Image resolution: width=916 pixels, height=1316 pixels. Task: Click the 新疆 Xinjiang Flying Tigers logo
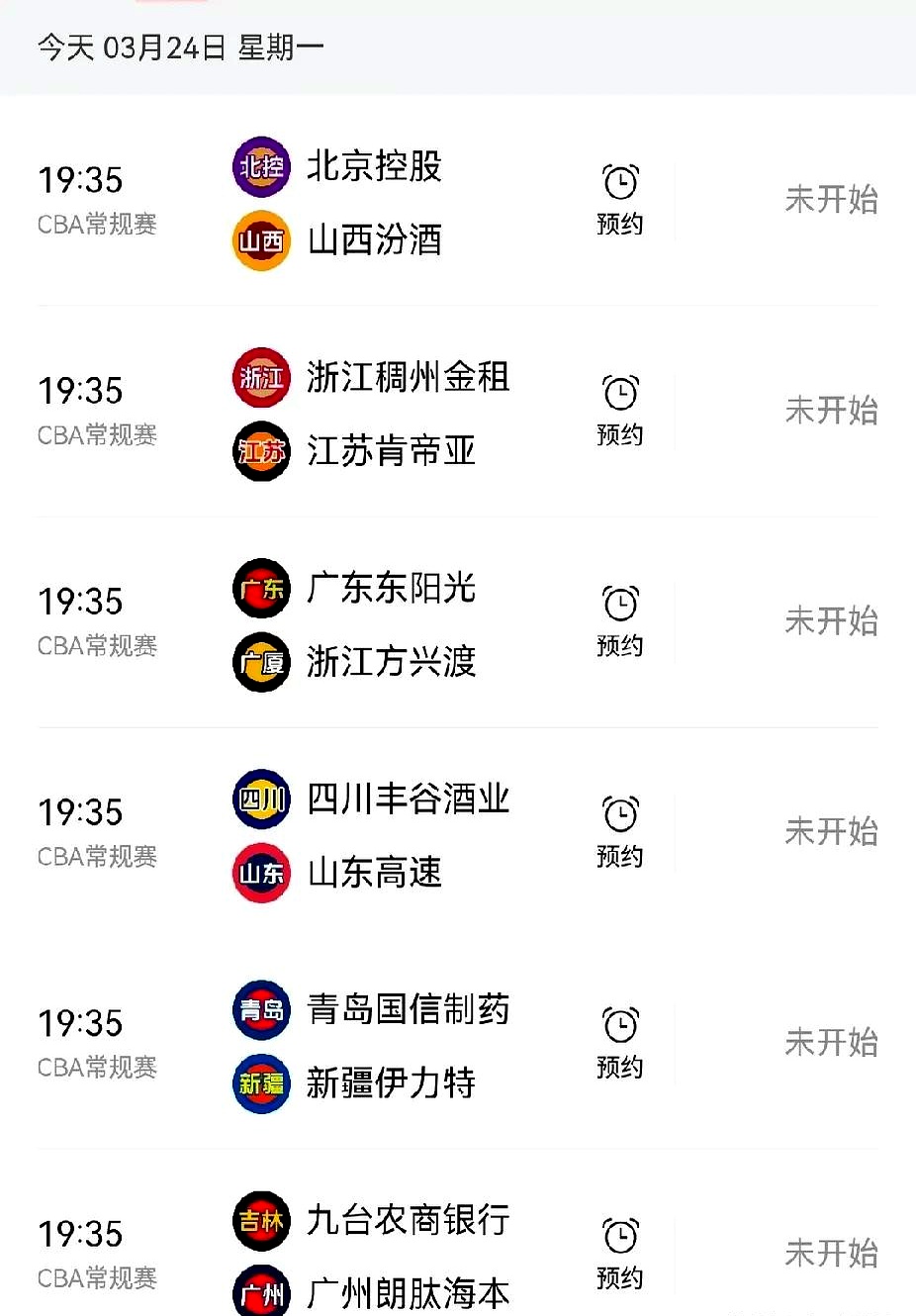coord(260,1083)
